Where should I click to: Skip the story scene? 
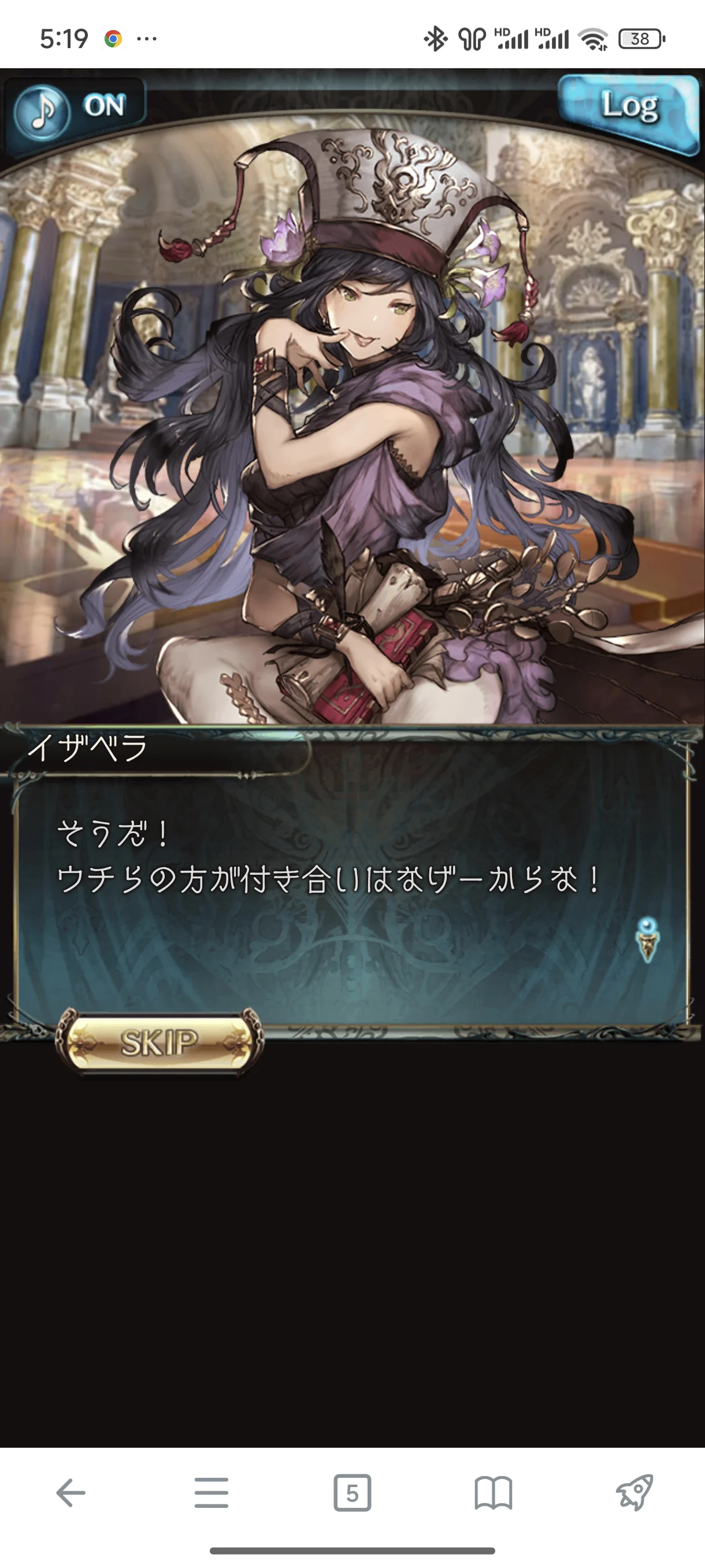click(159, 1042)
